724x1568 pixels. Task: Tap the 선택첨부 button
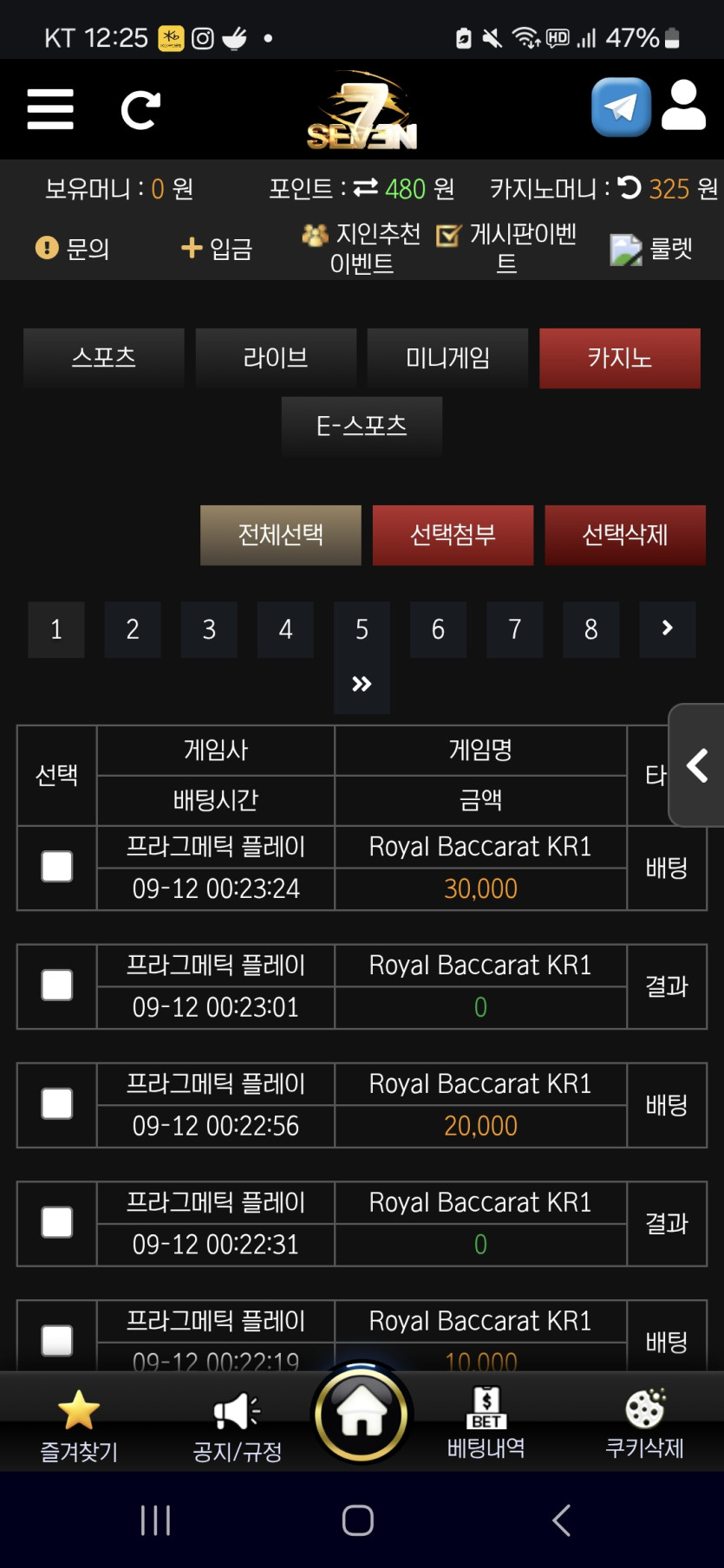pos(453,535)
